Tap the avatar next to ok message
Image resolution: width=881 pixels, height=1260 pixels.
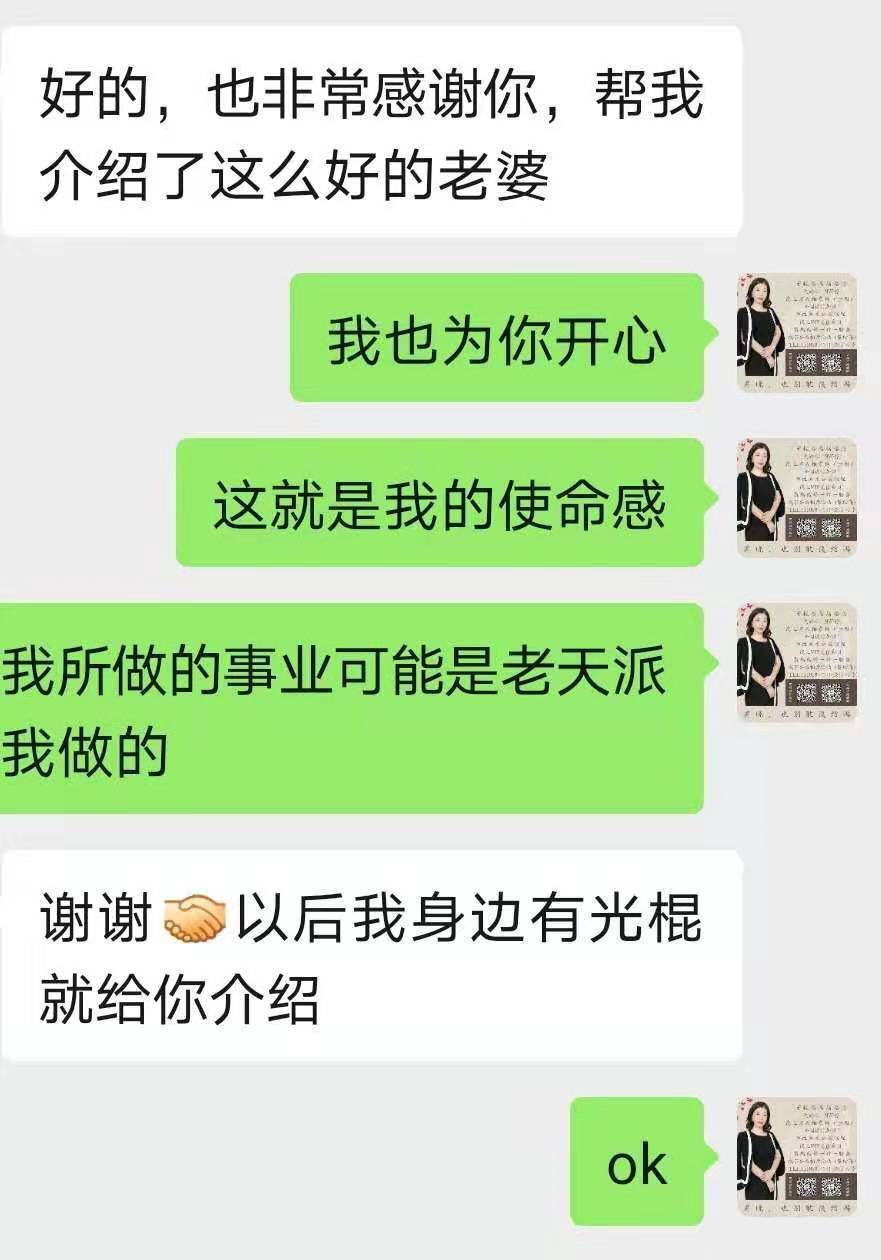tap(796, 1158)
